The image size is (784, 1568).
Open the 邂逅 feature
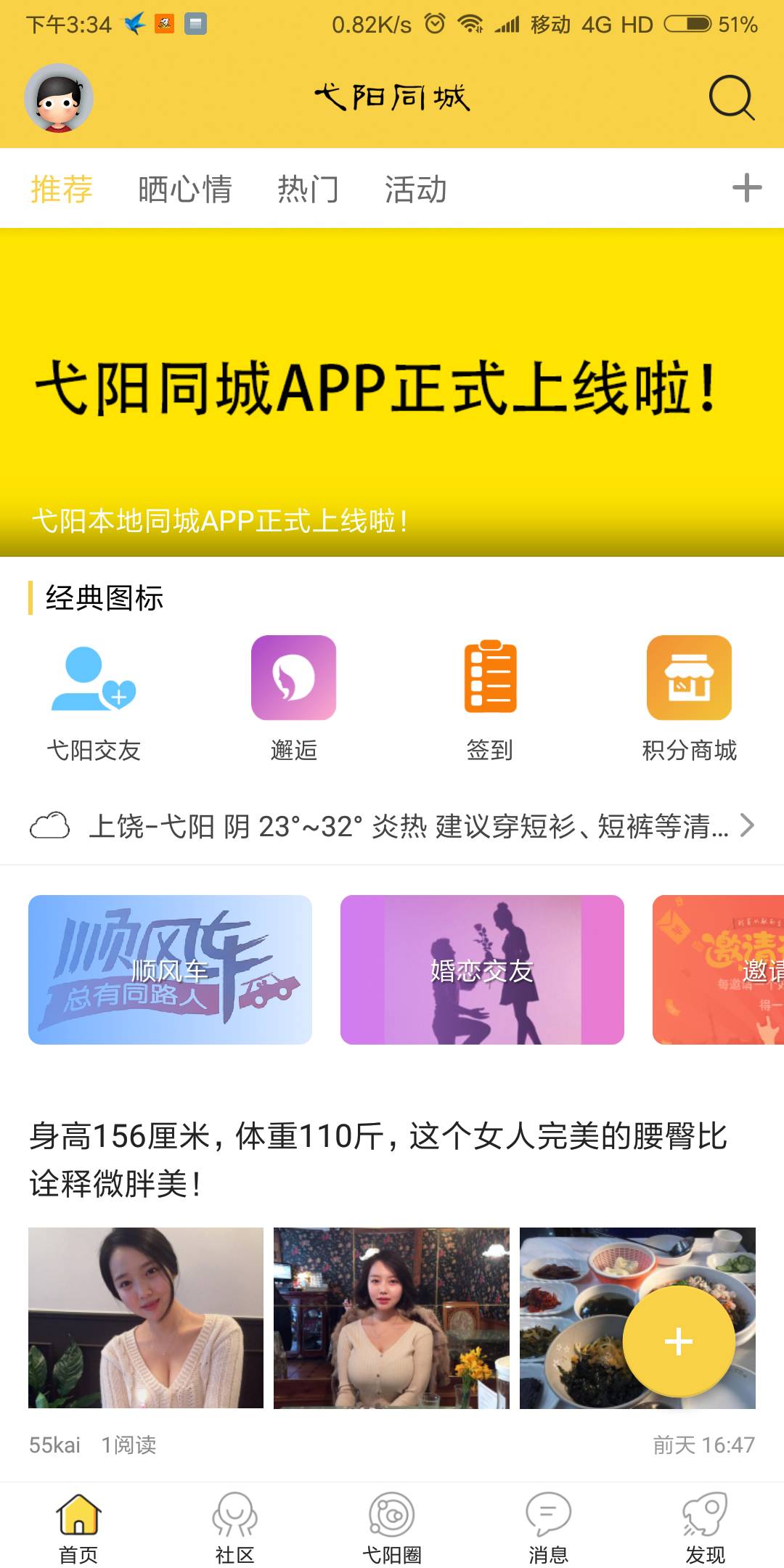pos(293,697)
